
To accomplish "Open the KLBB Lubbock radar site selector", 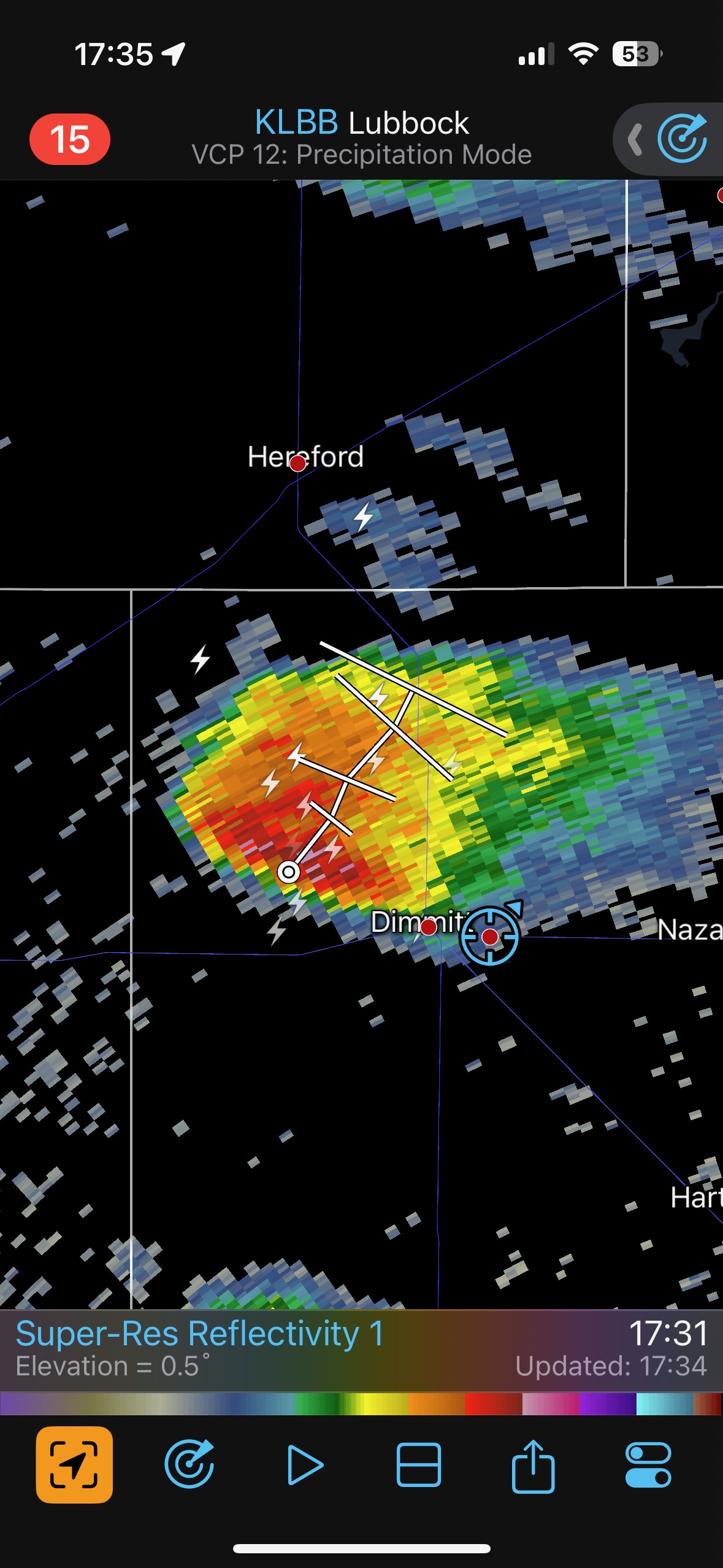I will click(x=361, y=123).
